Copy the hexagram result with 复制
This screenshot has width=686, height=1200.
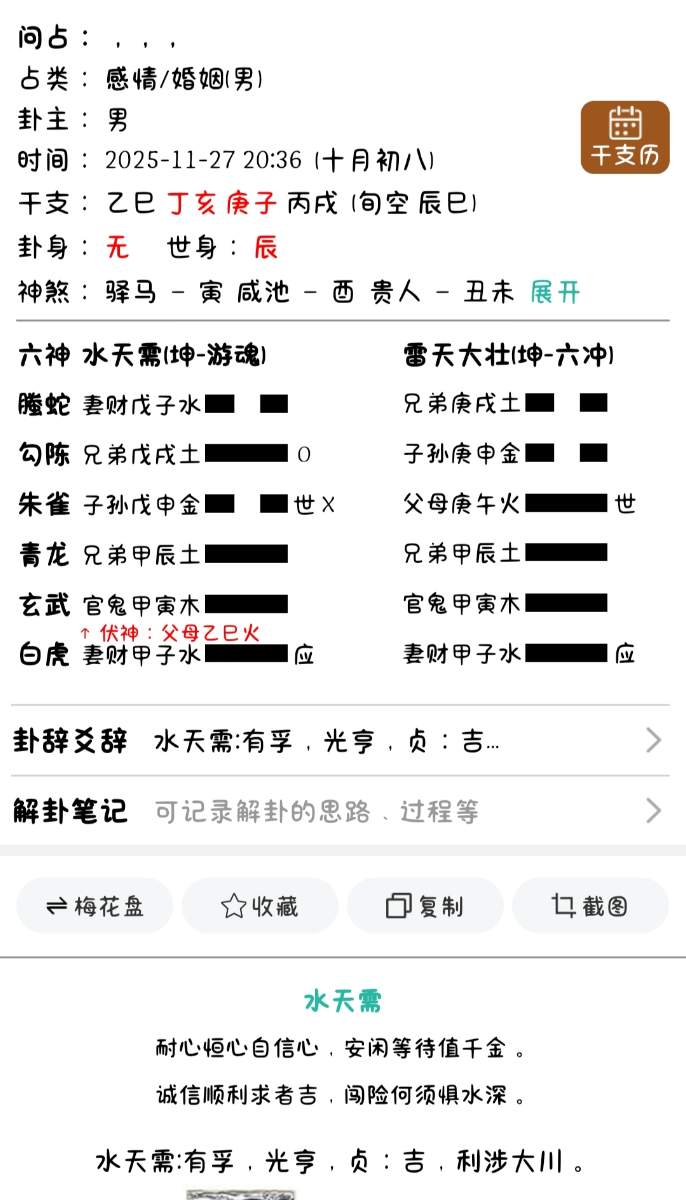click(425, 906)
